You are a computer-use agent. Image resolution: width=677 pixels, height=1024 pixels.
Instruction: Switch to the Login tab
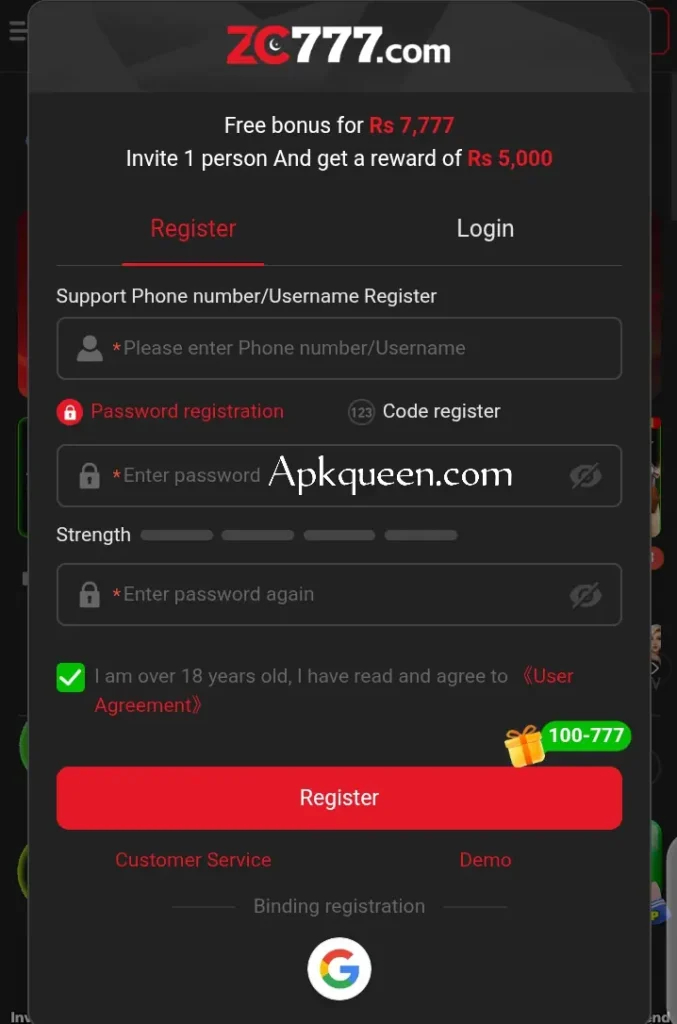[x=485, y=229]
